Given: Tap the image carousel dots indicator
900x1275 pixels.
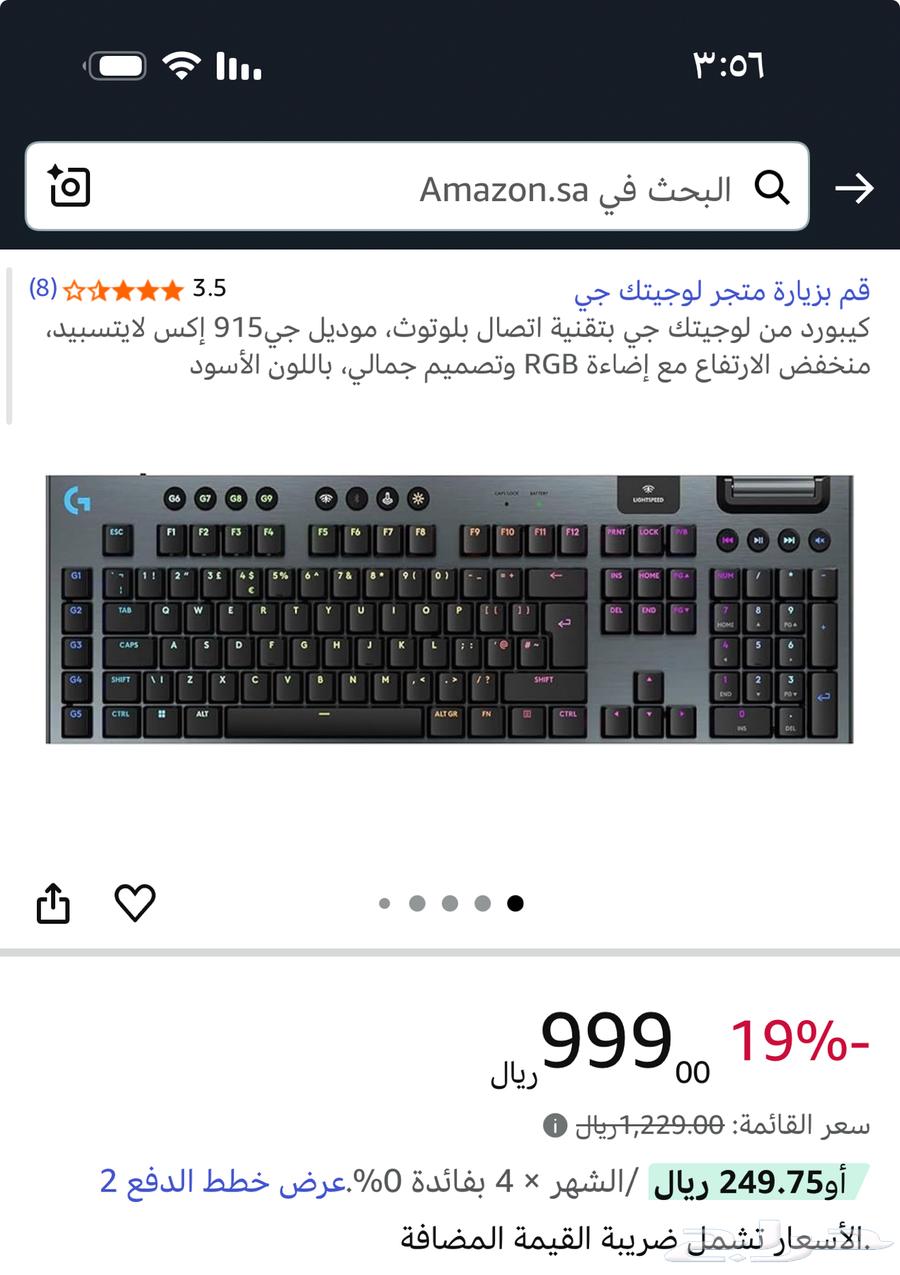Looking at the screenshot, I should pyautogui.click(x=450, y=902).
